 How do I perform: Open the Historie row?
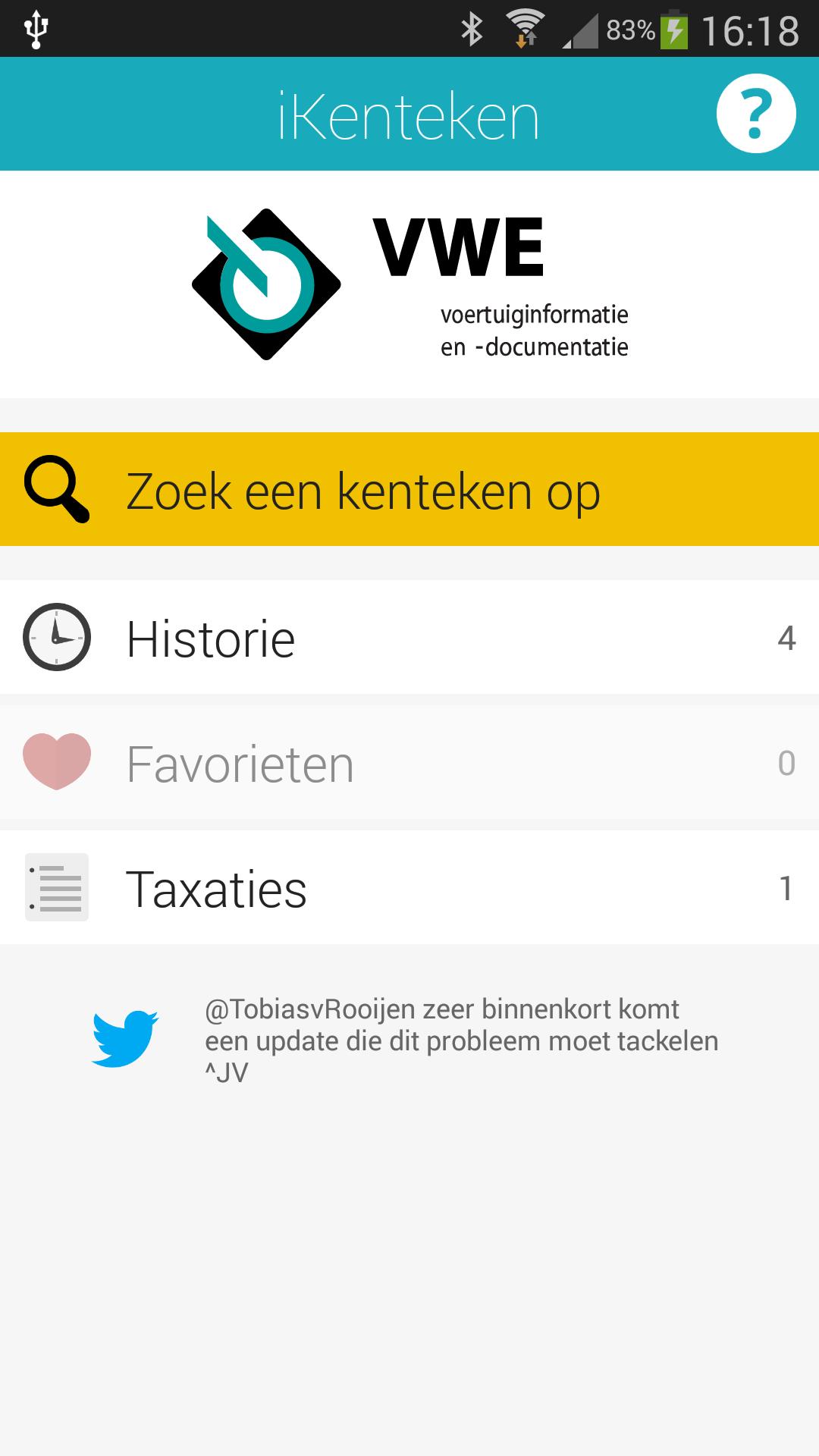click(x=409, y=637)
